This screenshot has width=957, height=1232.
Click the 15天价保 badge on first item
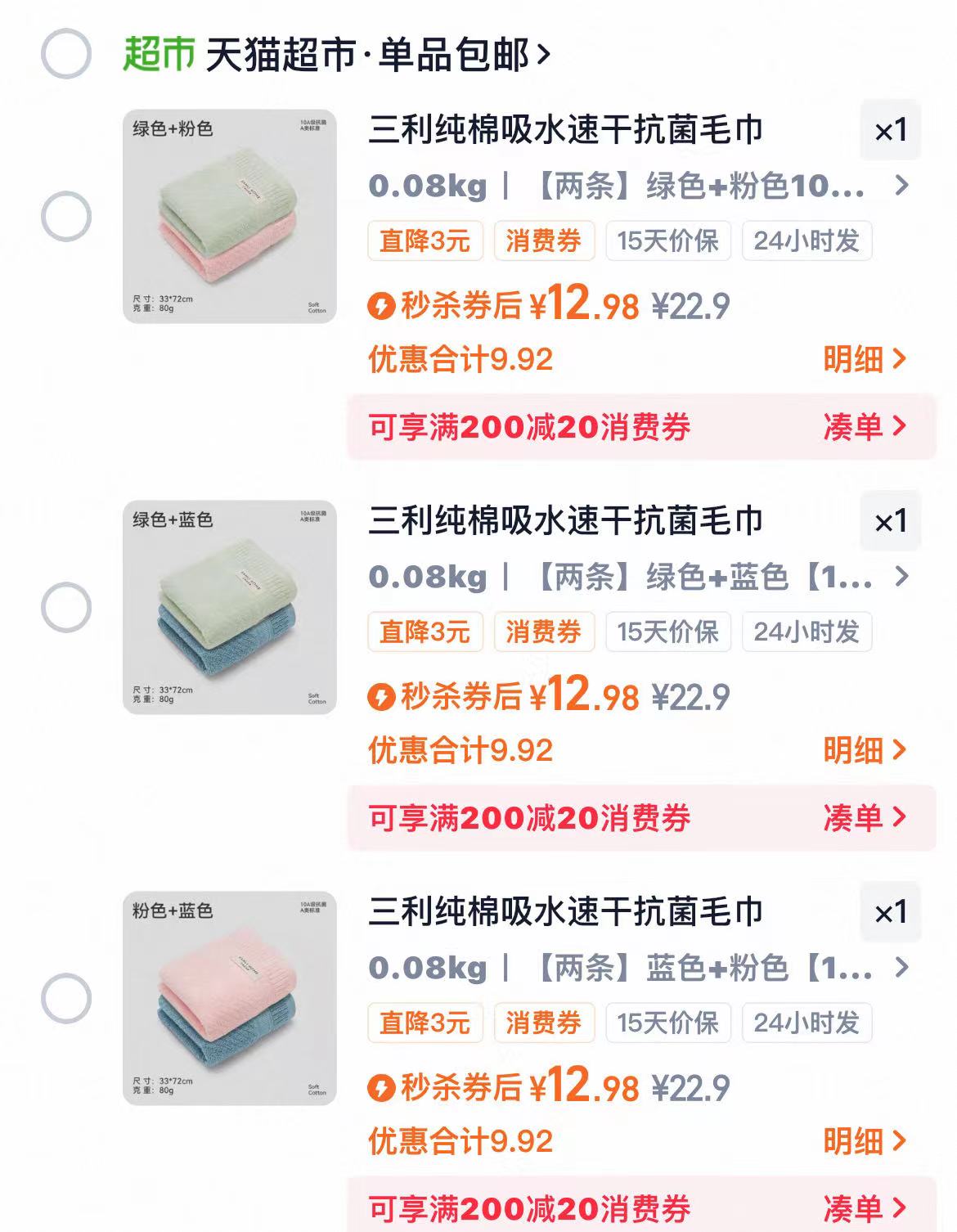[x=666, y=240]
